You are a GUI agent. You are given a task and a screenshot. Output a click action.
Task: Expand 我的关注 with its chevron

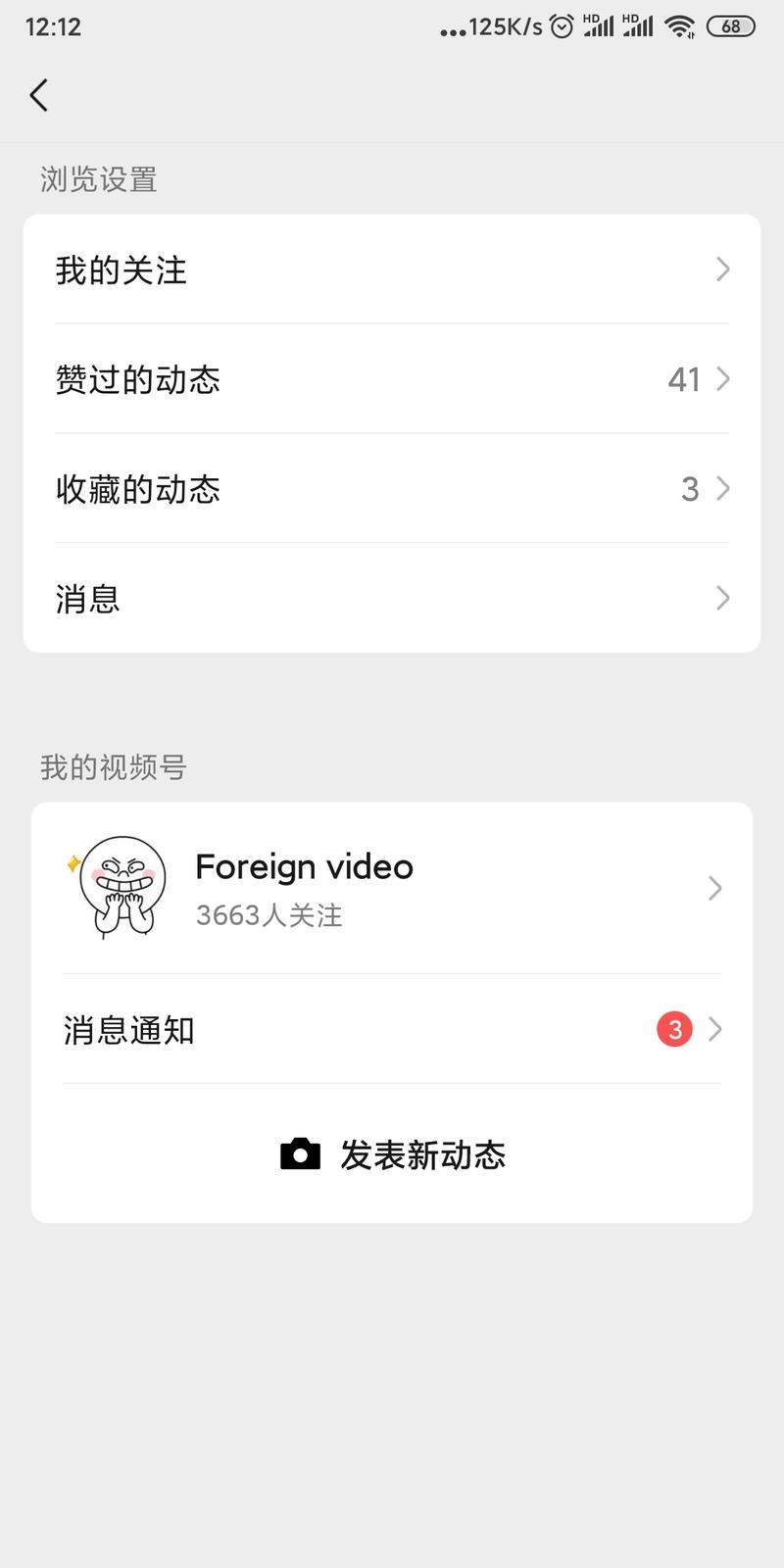[722, 269]
